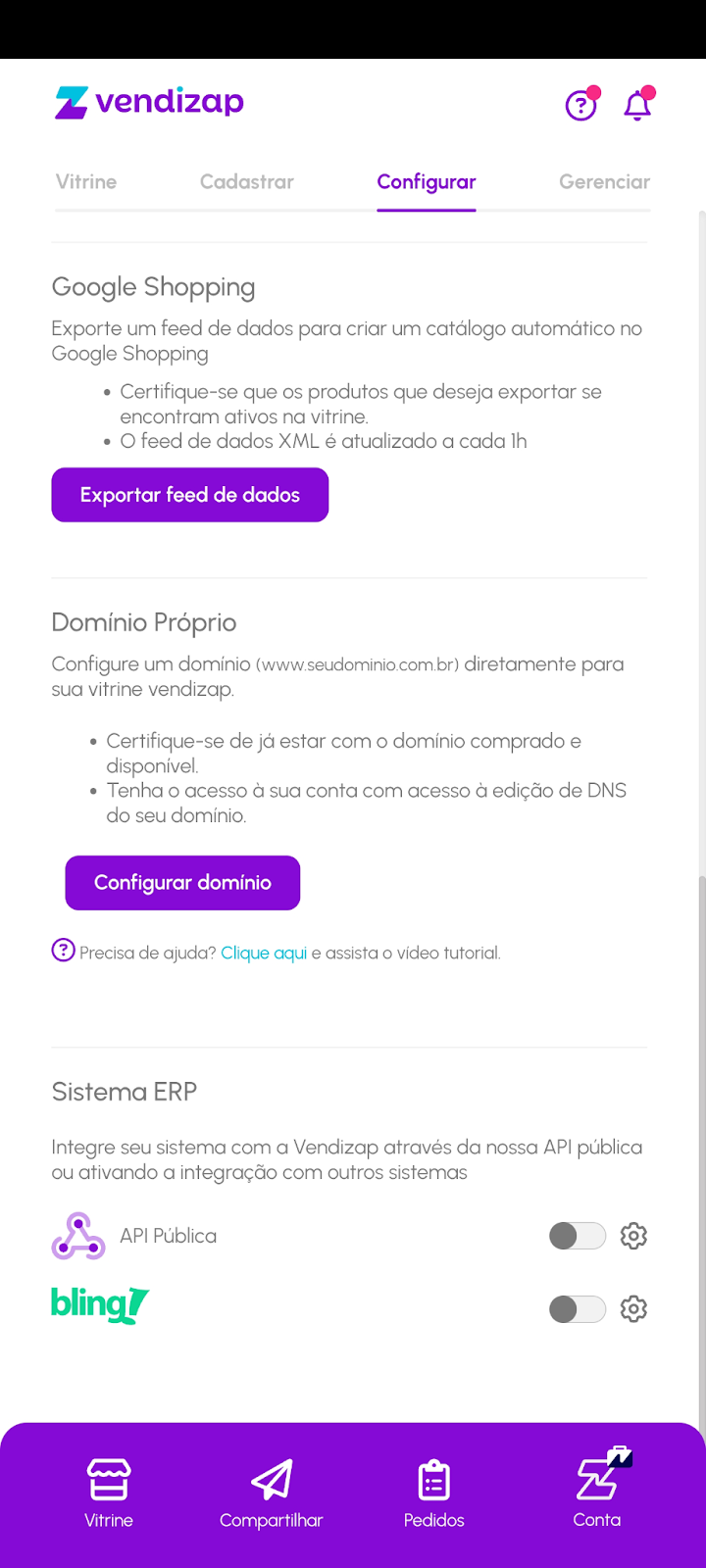Go to the Gerenciar tab
This screenshot has width=706, height=1568.
point(604,182)
